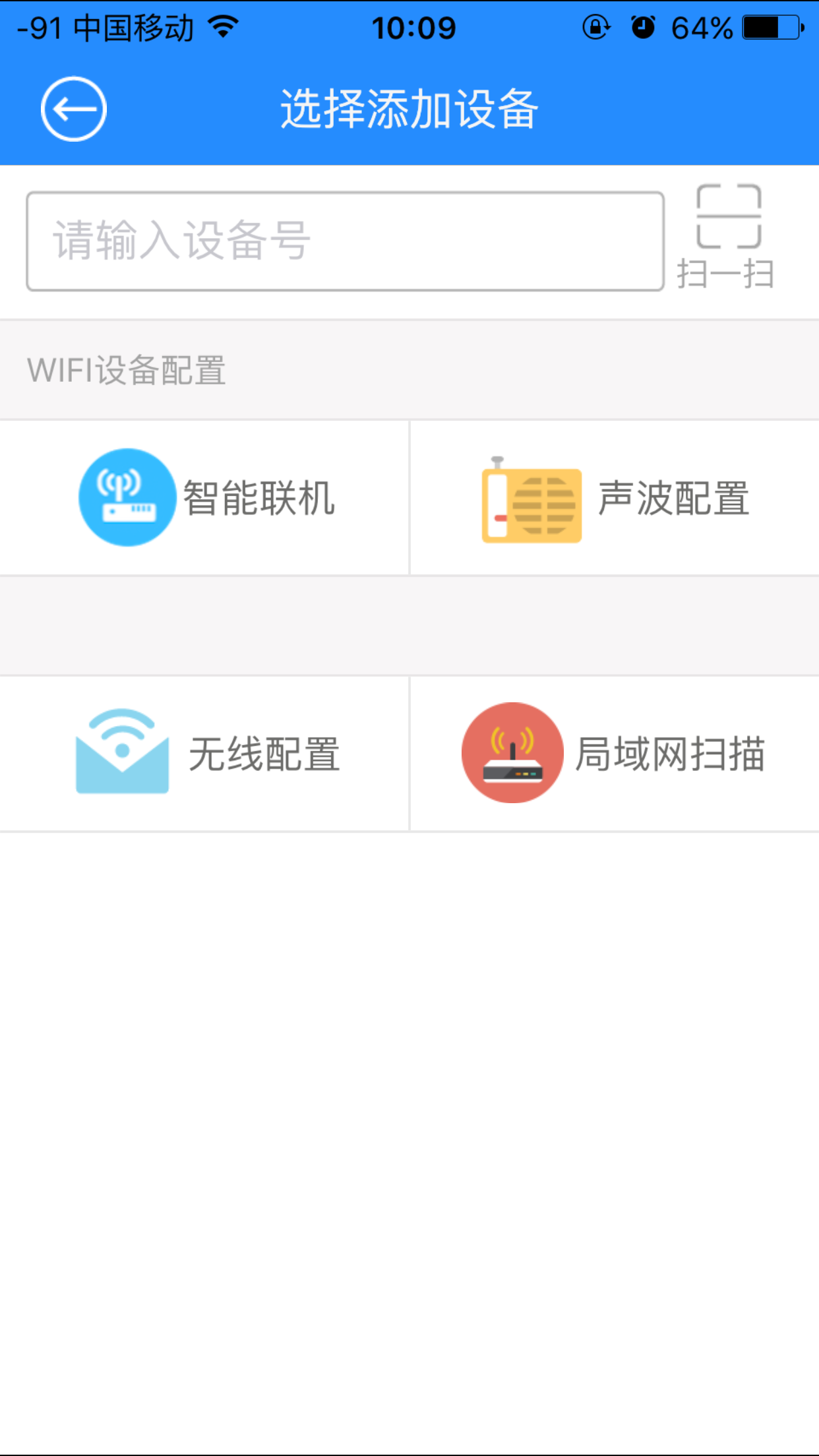This screenshot has width=819, height=1456.
Task: Open 无线配置 wireless configuration
Action: [205, 753]
